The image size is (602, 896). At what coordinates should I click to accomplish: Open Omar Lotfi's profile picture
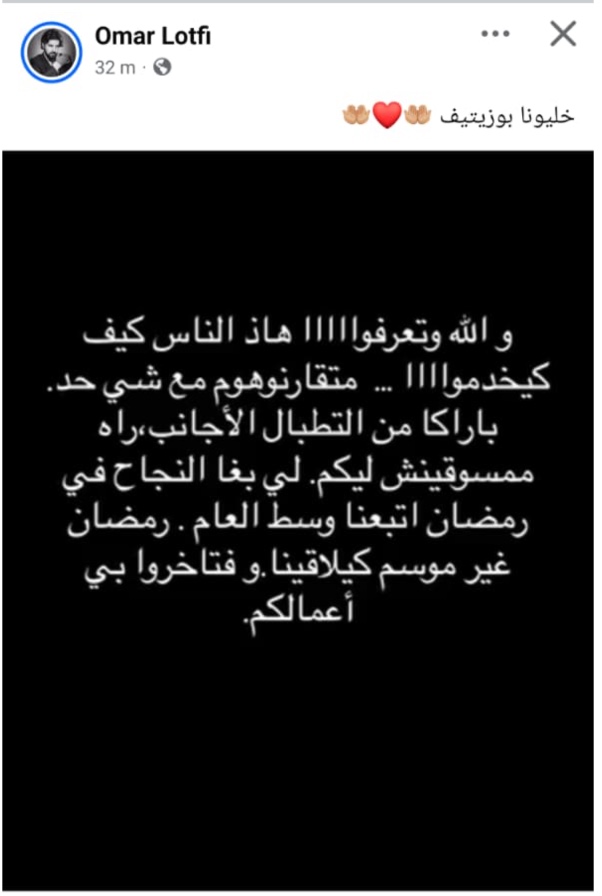click(x=49, y=52)
